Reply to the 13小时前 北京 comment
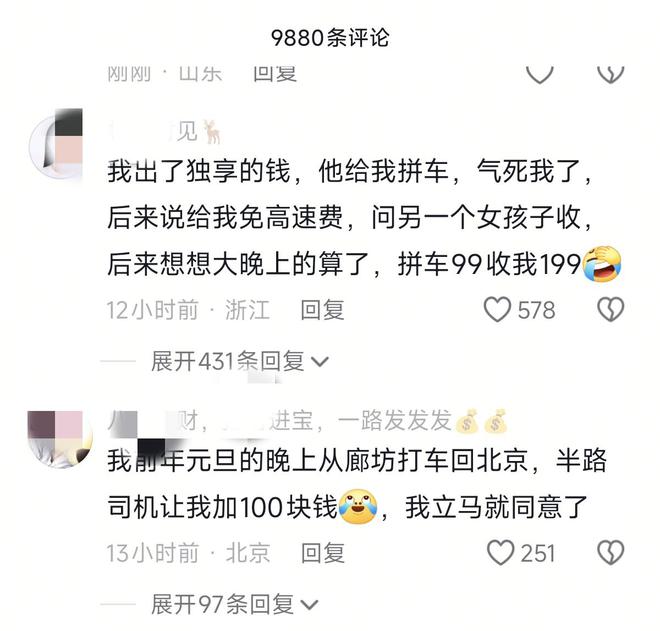 click(x=322, y=552)
